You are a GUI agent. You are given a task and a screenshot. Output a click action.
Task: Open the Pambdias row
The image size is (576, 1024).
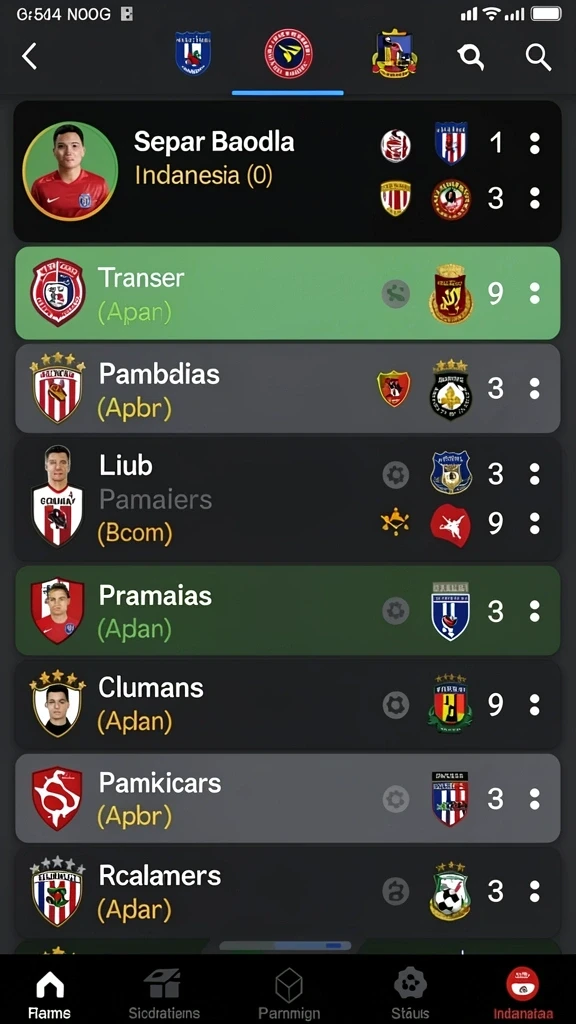287,389
